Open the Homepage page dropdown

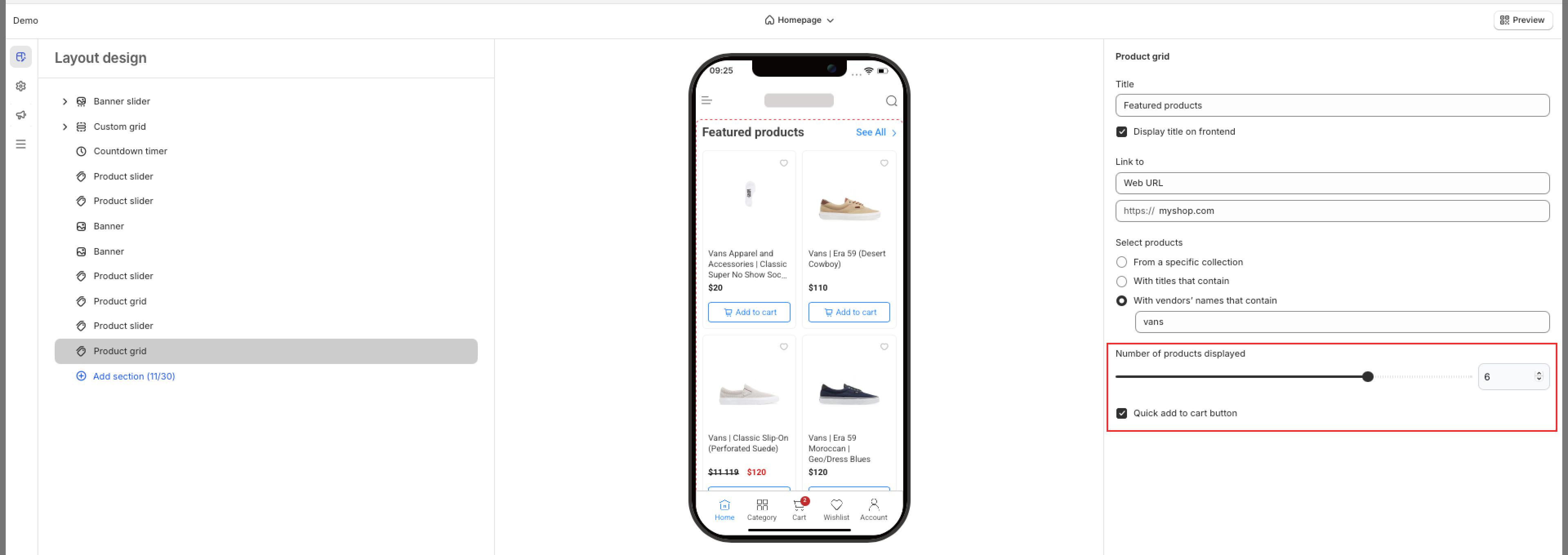coord(799,20)
